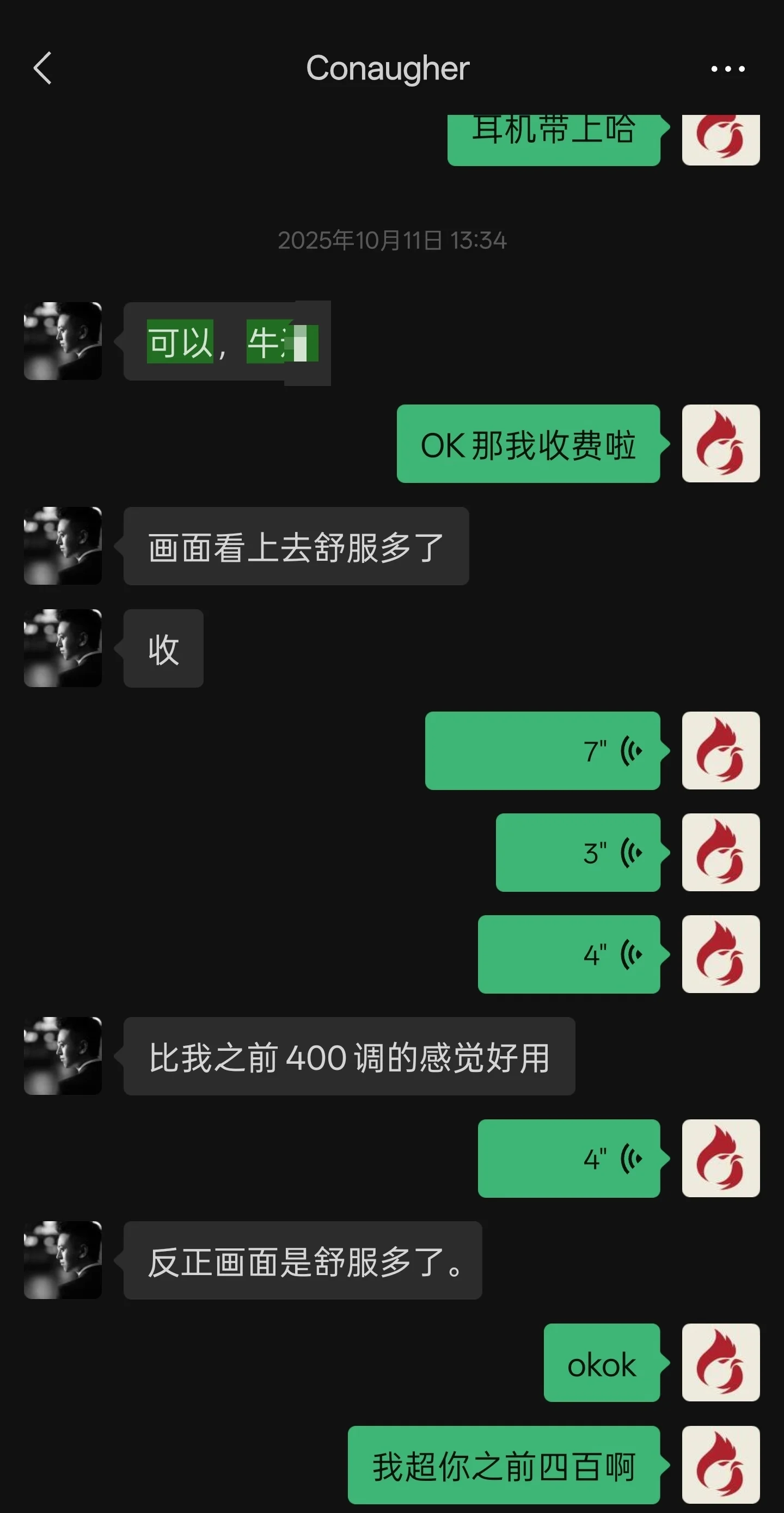
Task: Tap your avatar beside the 7-second voice message
Action: [x=721, y=751]
